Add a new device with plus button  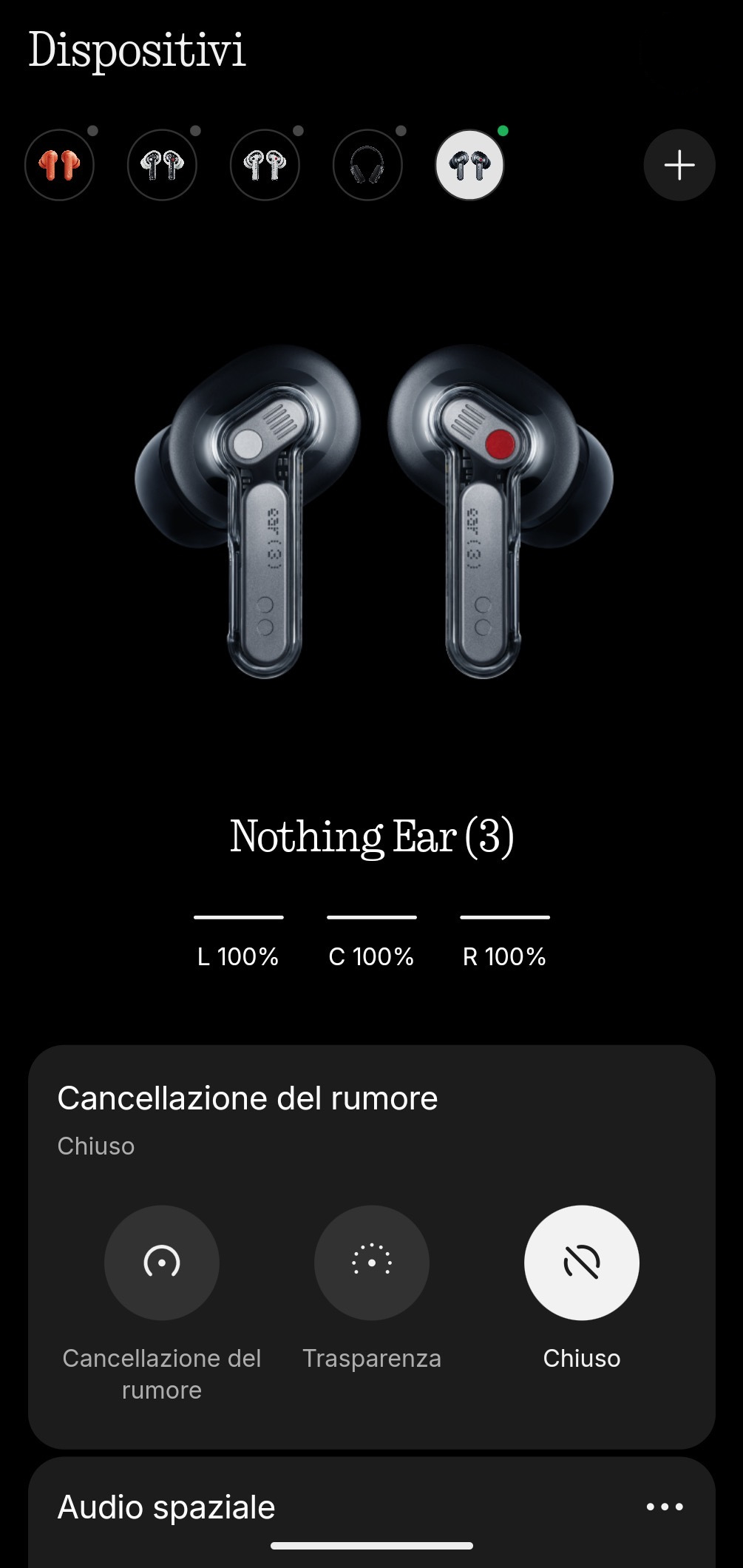point(679,165)
